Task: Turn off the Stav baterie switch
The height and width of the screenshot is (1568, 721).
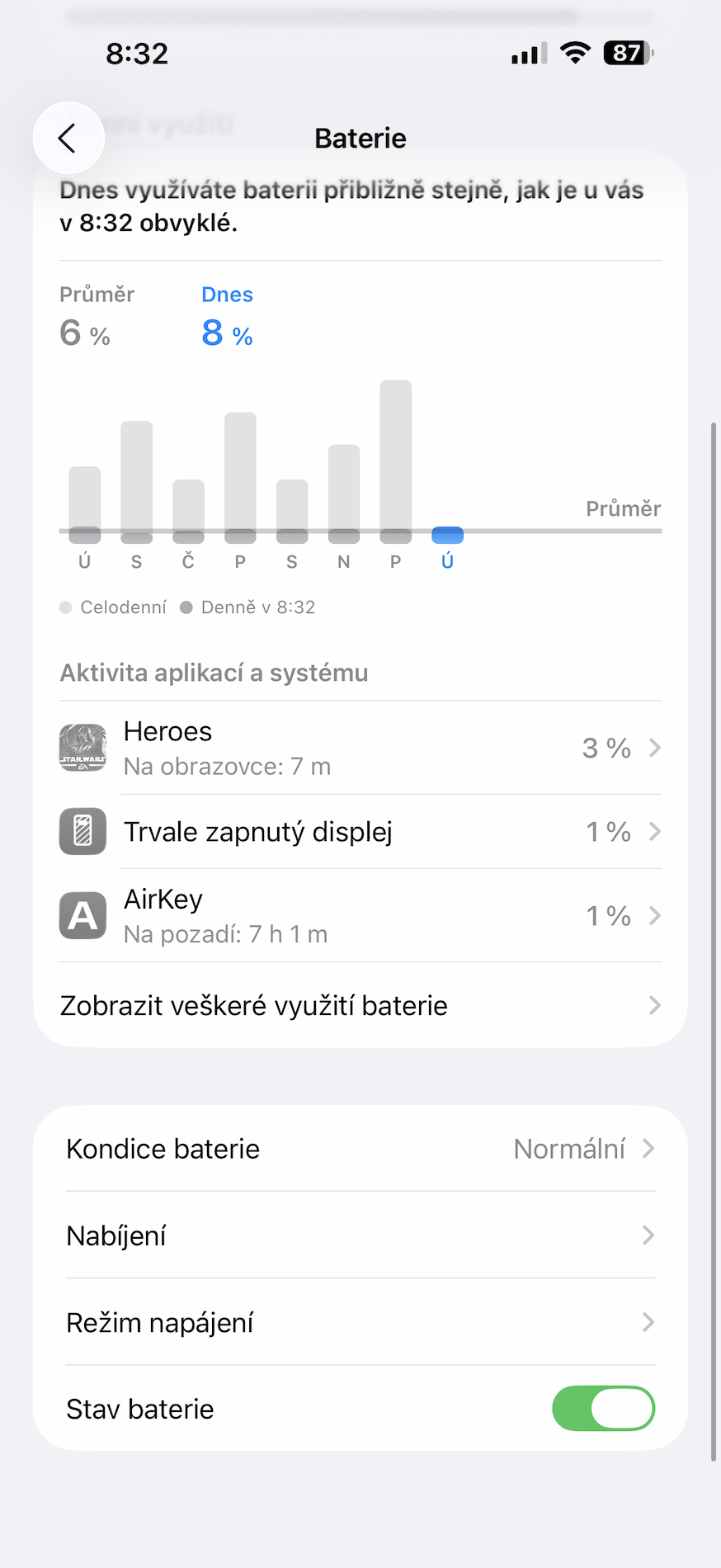Action: coord(603,1408)
